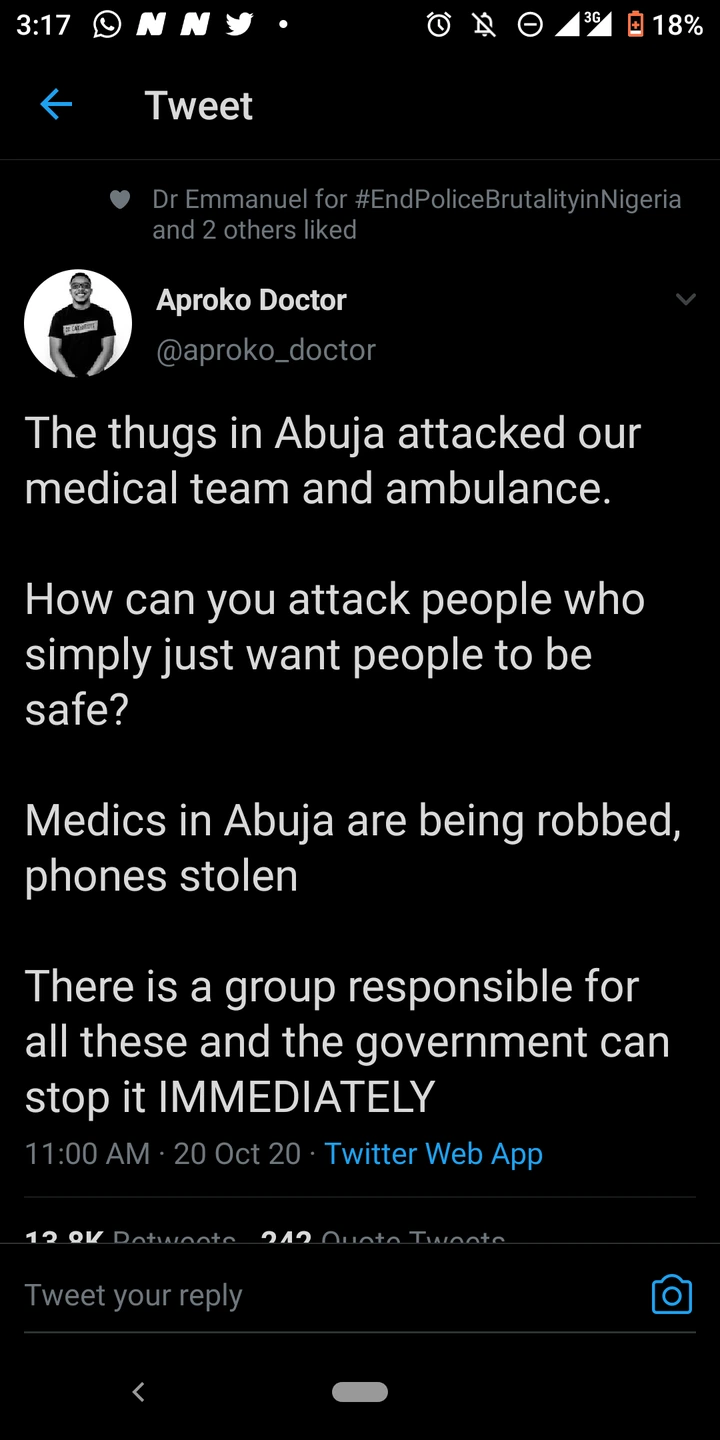Open the Twitter Web App link
720x1440 pixels.
click(433, 1153)
